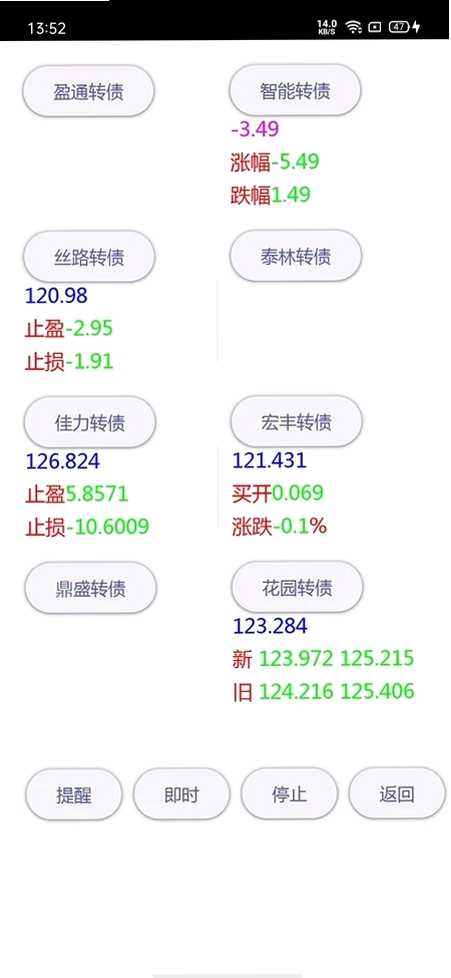
Task: Tap the 盈通转债 button
Action: tap(88, 91)
